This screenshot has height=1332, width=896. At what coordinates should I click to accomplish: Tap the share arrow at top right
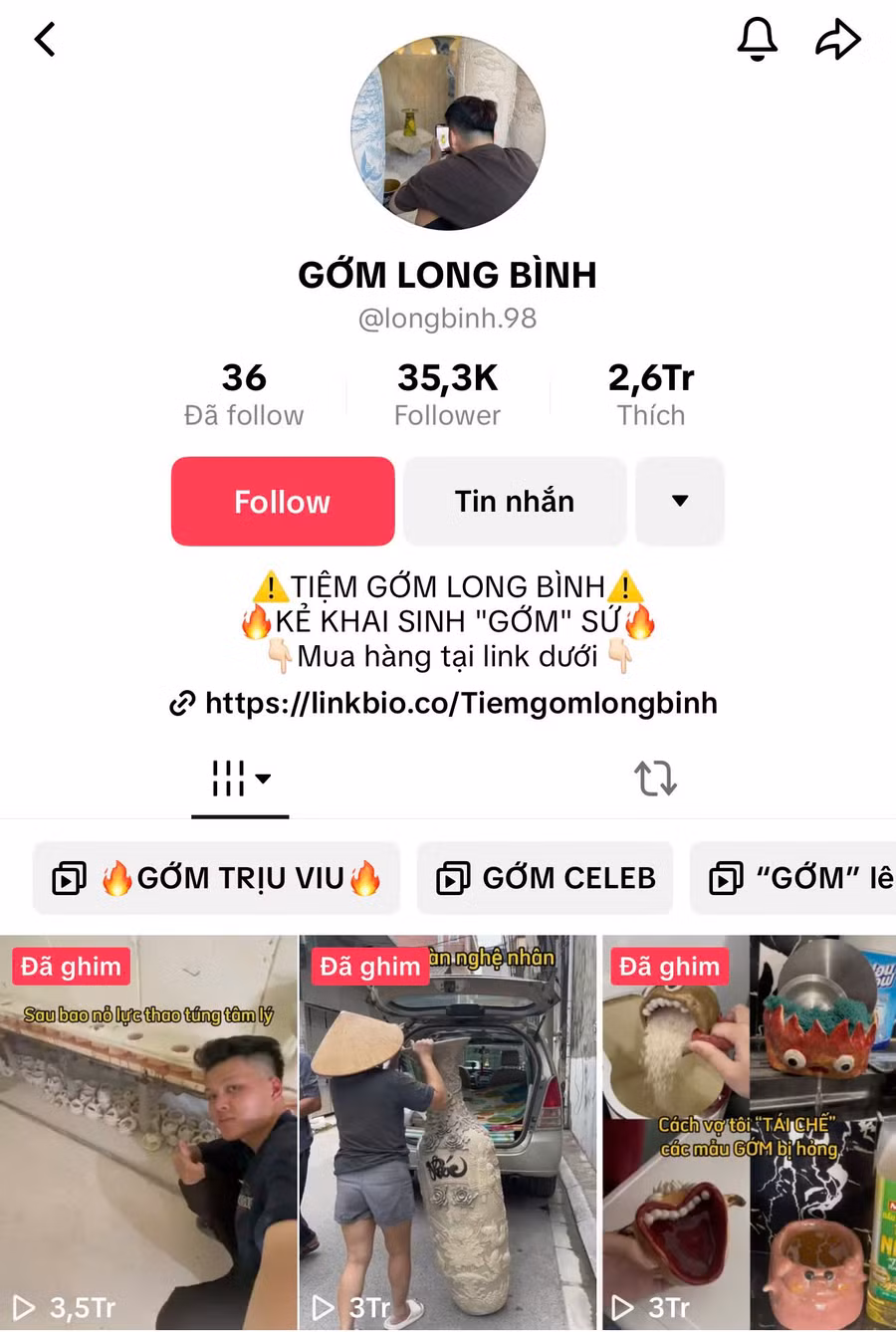point(838,39)
